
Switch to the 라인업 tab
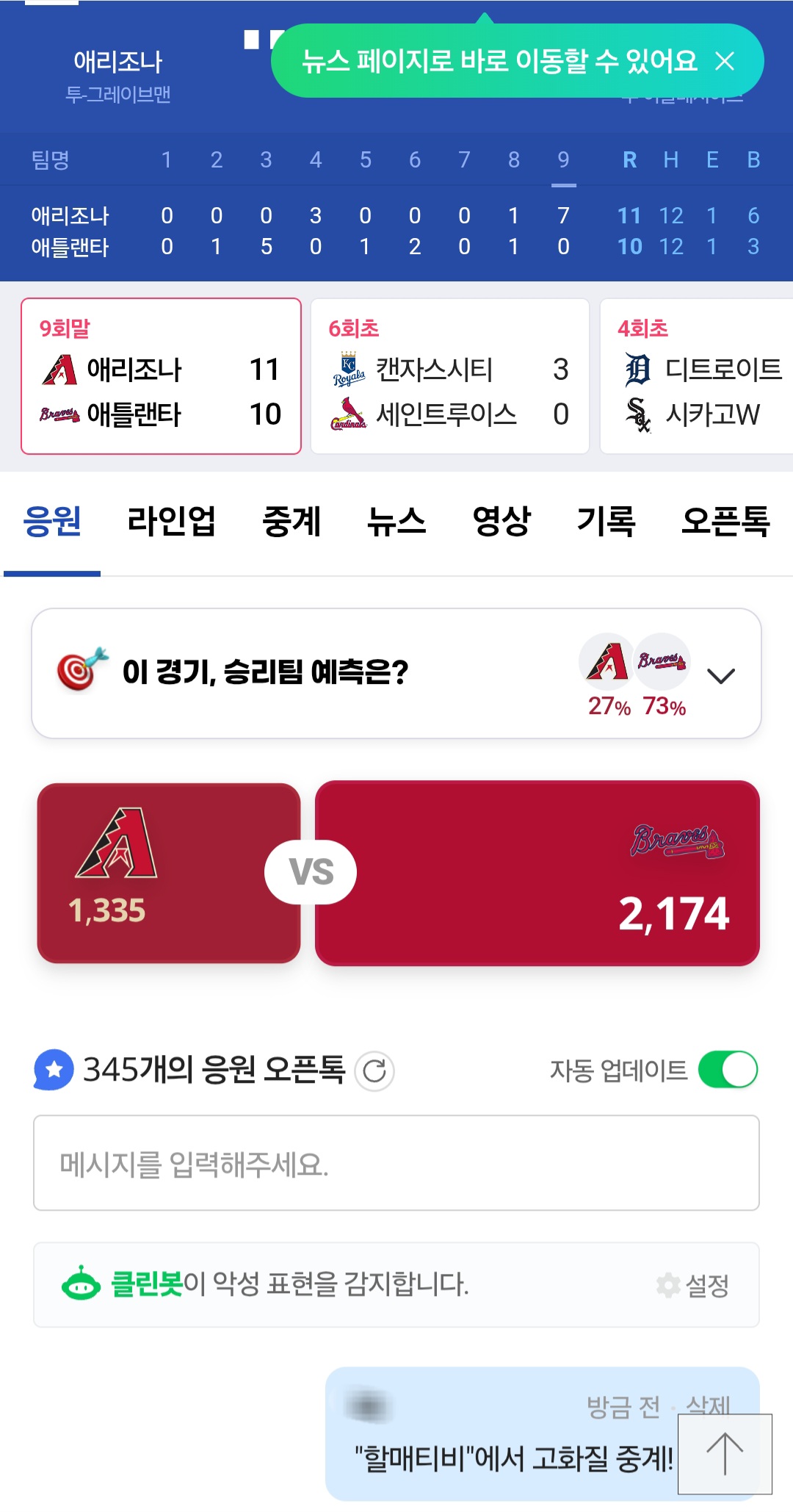(171, 522)
